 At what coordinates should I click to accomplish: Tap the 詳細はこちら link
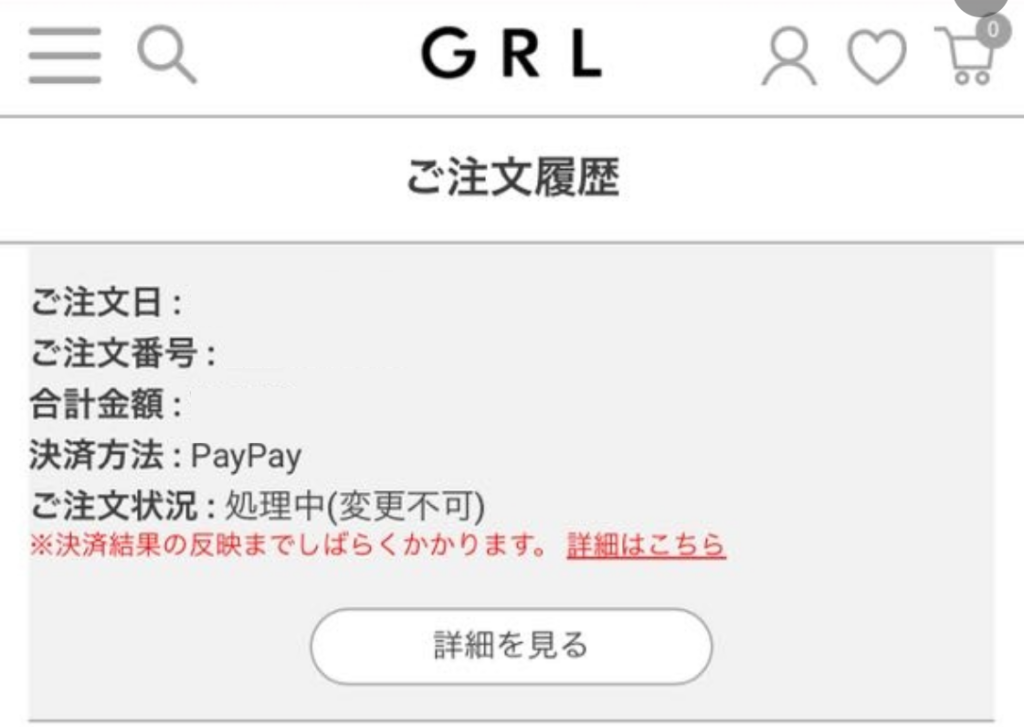(646, 546)
